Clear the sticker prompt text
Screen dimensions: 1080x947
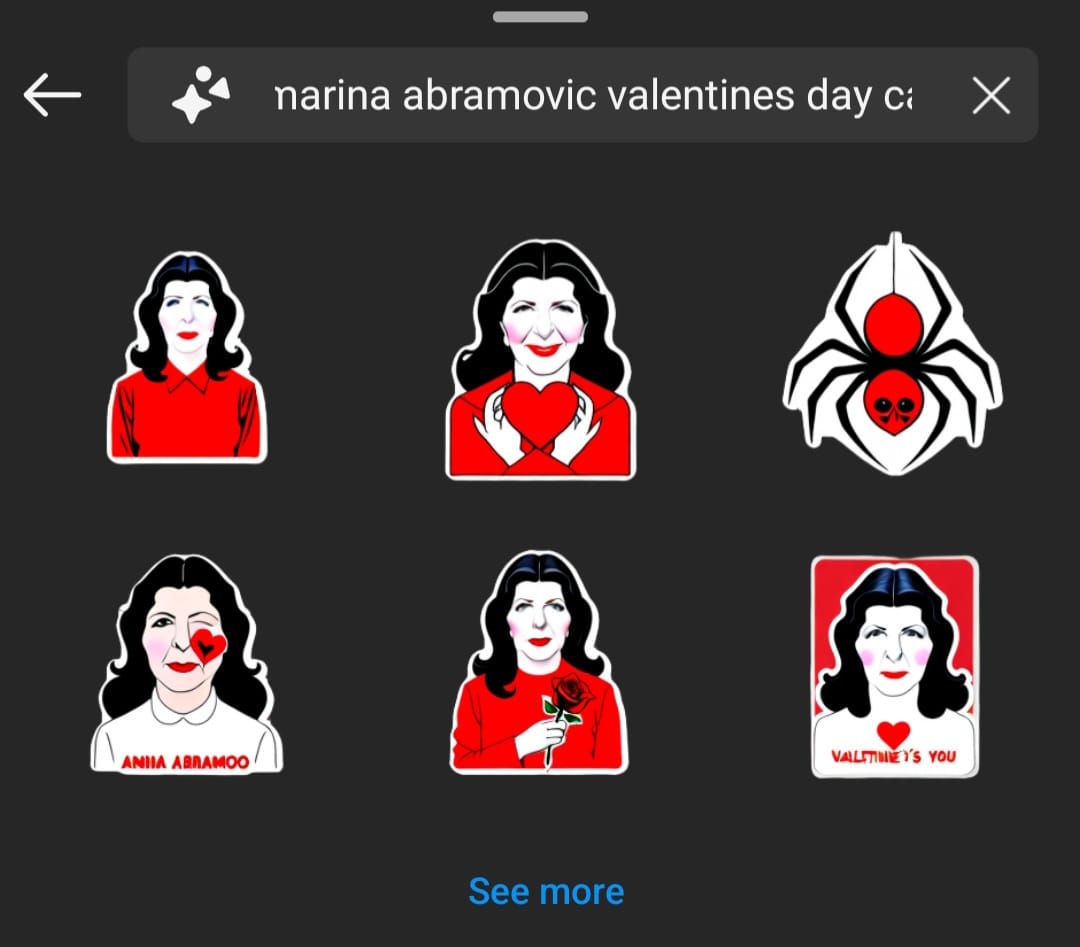[990, 96]
